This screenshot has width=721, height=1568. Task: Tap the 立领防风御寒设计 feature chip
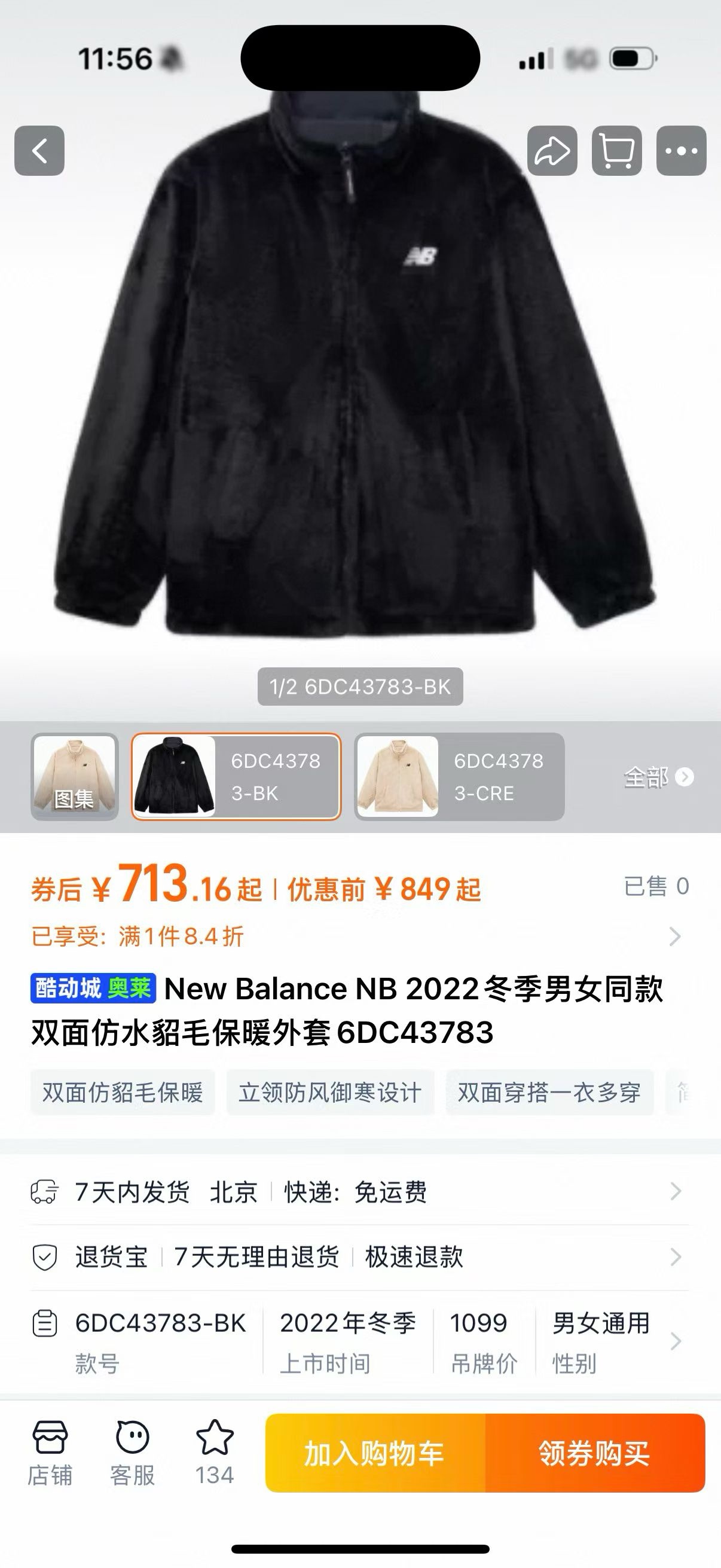(x=330, y=1092)
